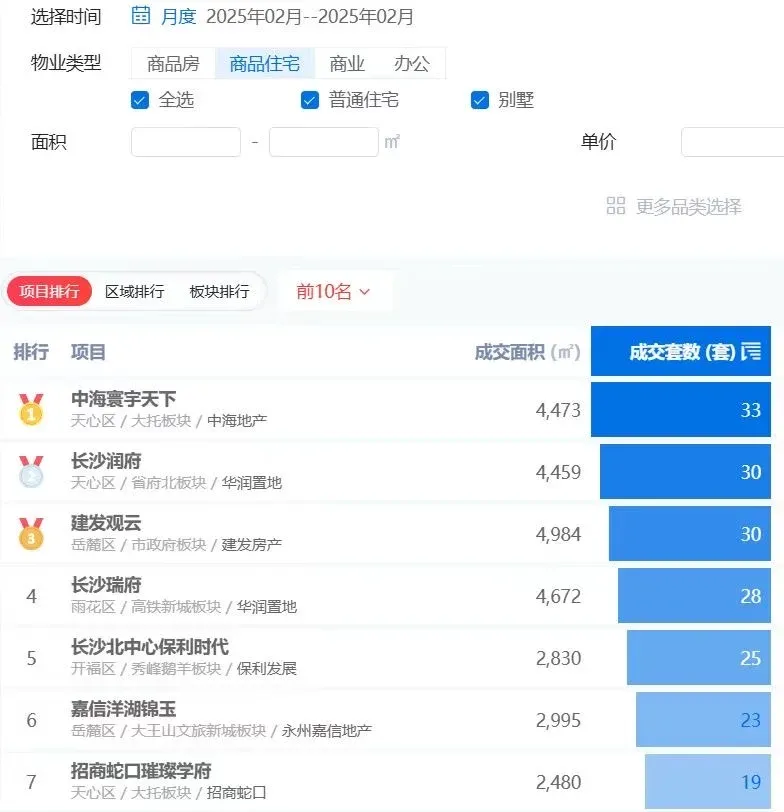
Task: Tap the 单价 input field
Action: [x=732, y=142]
